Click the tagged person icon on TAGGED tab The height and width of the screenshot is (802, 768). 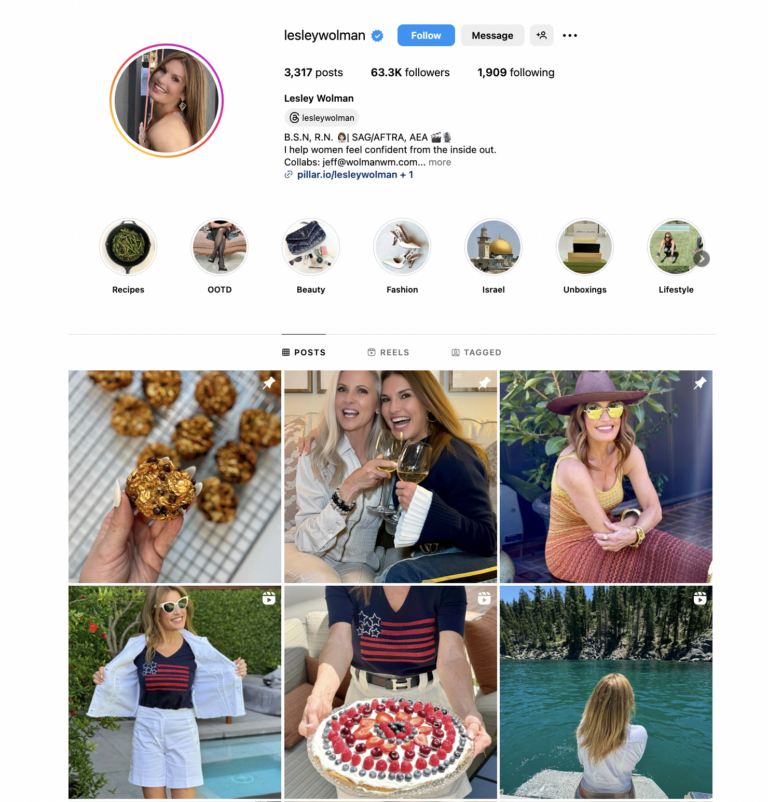tap(455, 352)
